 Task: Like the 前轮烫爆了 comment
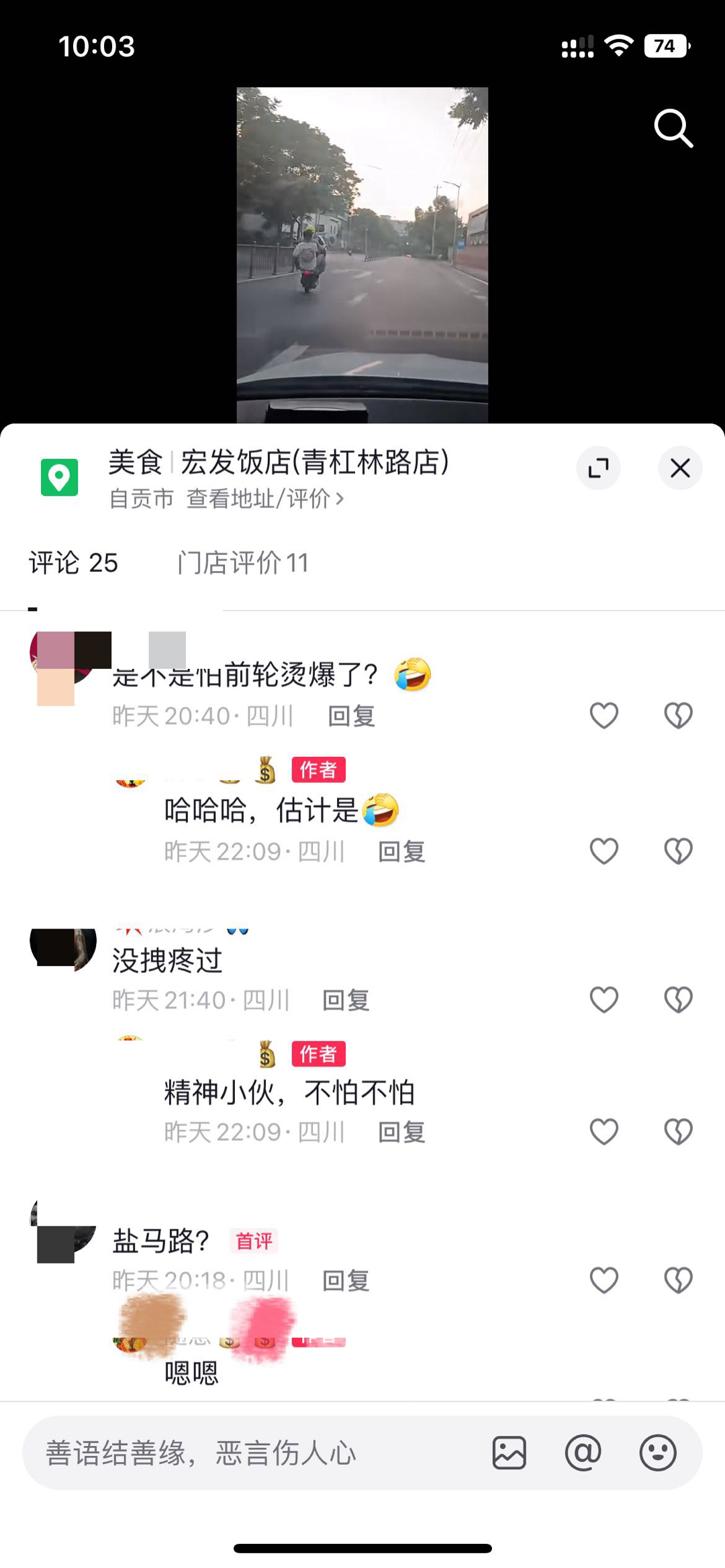tap(603, 715)
